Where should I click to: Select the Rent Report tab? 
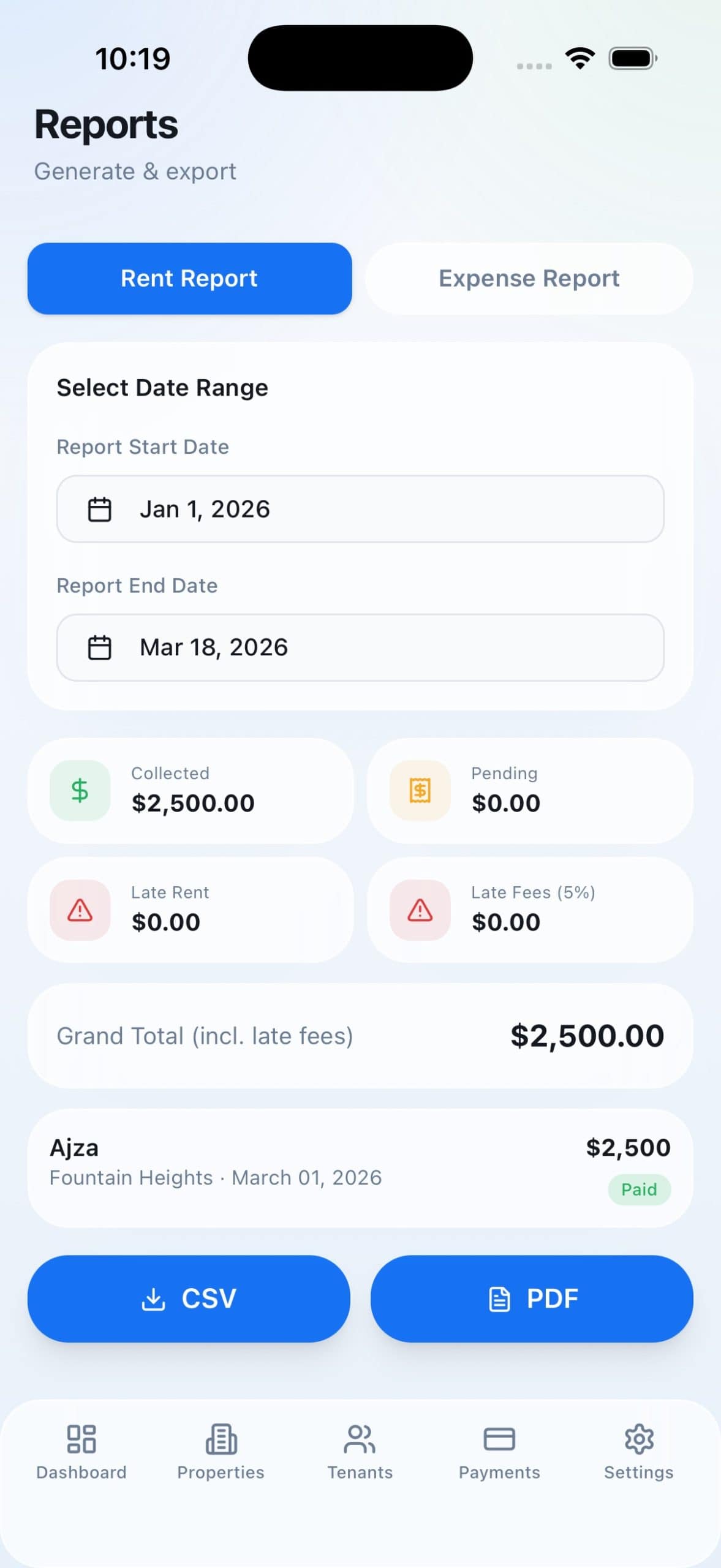coord(189,278)
